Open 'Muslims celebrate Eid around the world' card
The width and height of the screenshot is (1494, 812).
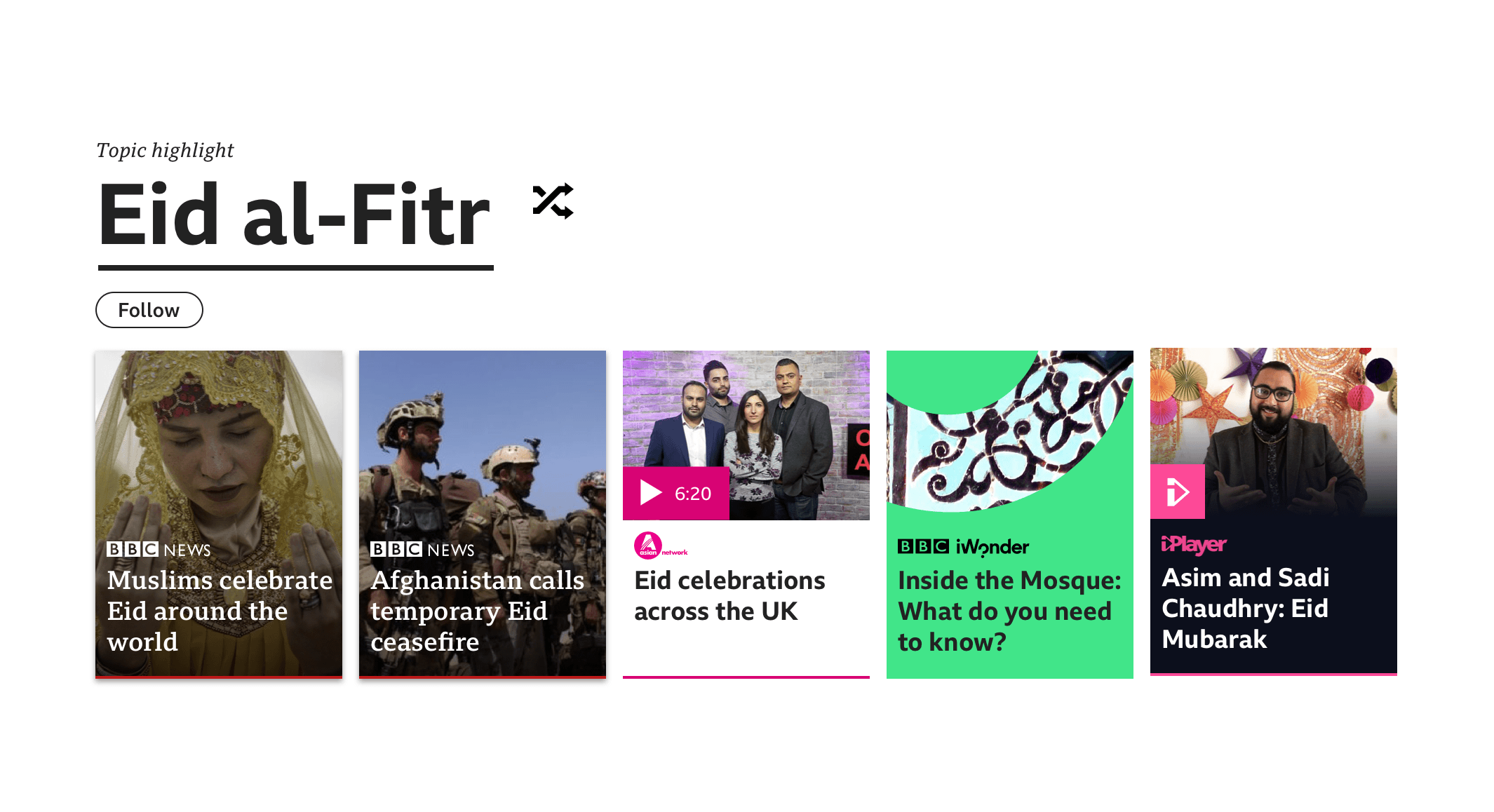tap(219, 513)
